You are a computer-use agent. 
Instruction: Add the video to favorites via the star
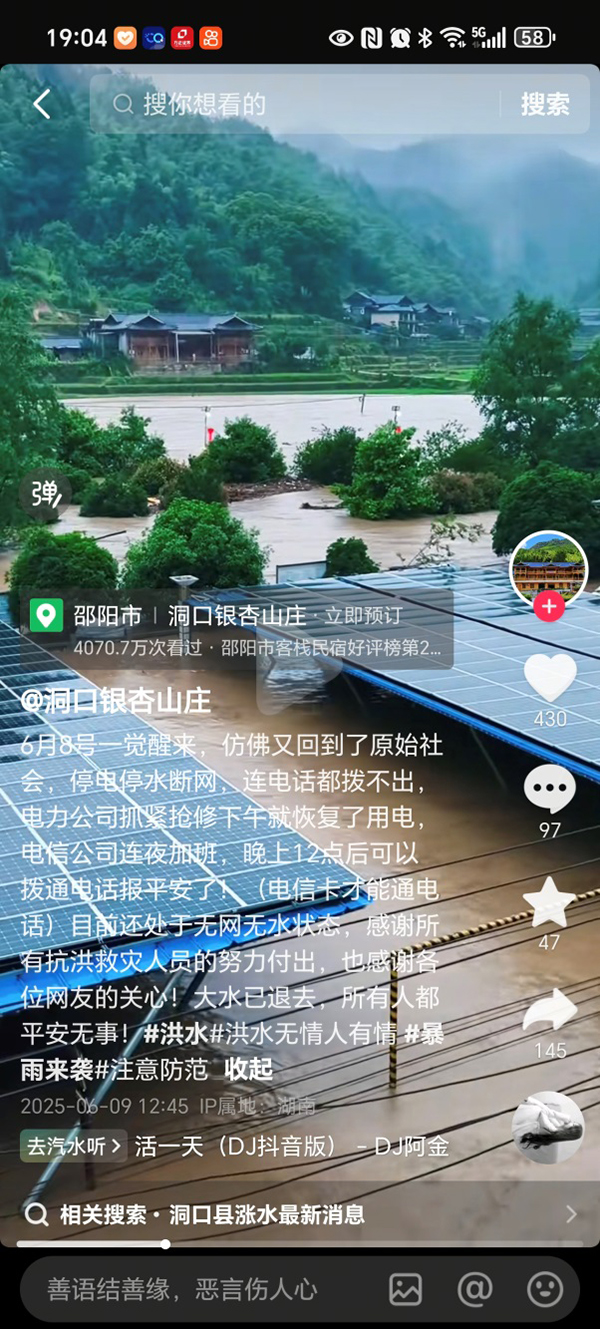[549, 901]
